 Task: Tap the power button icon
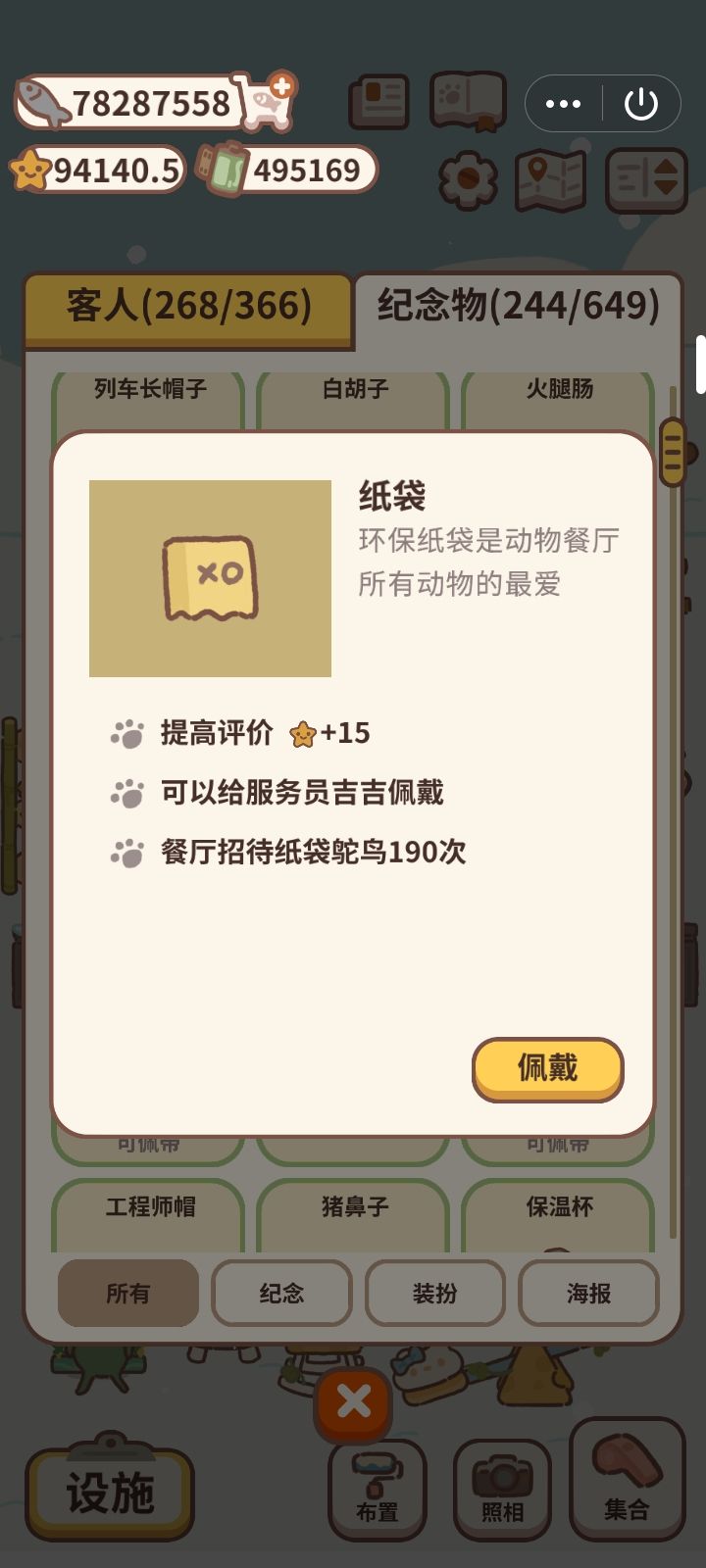pyautogui.click(x=642, y=101)
